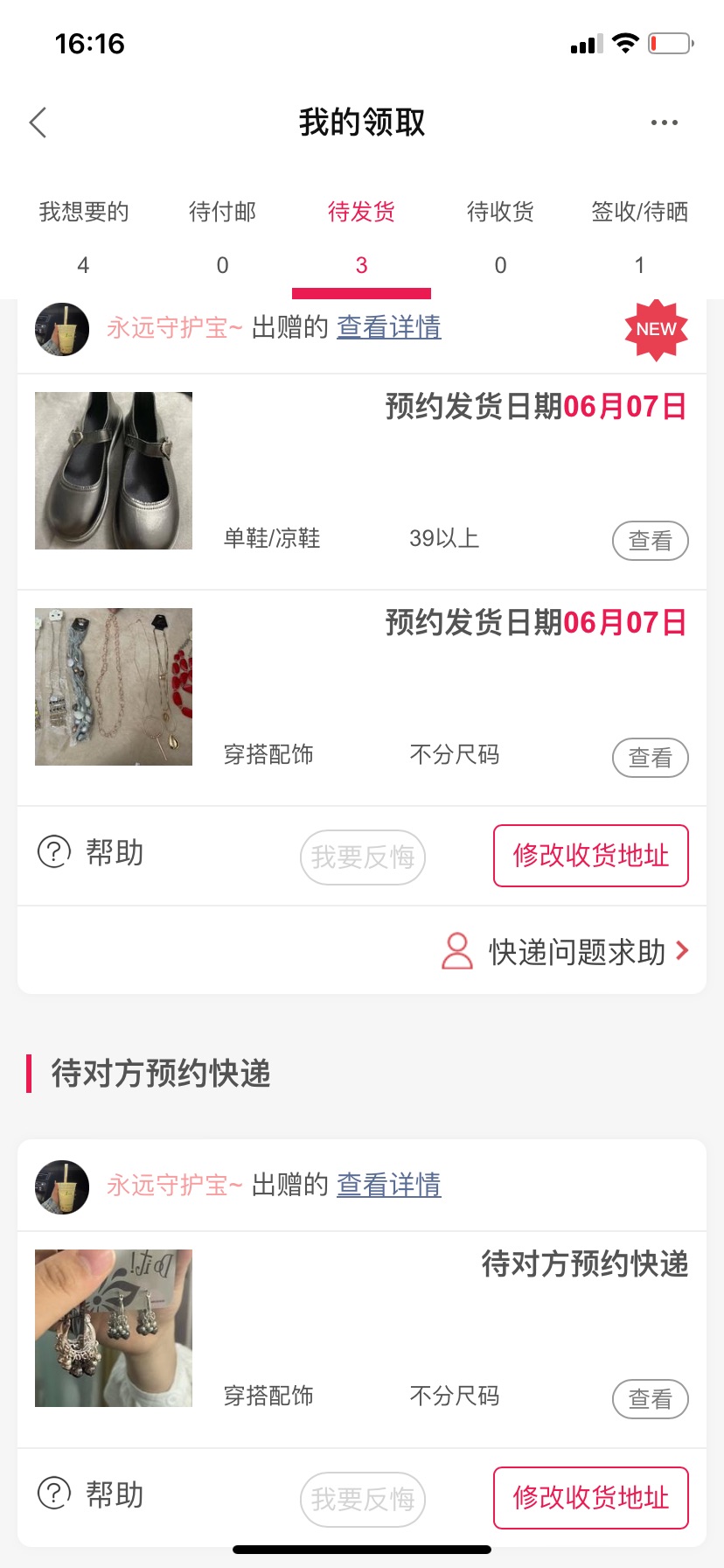Open 快递问题求助

click(566, 951)
